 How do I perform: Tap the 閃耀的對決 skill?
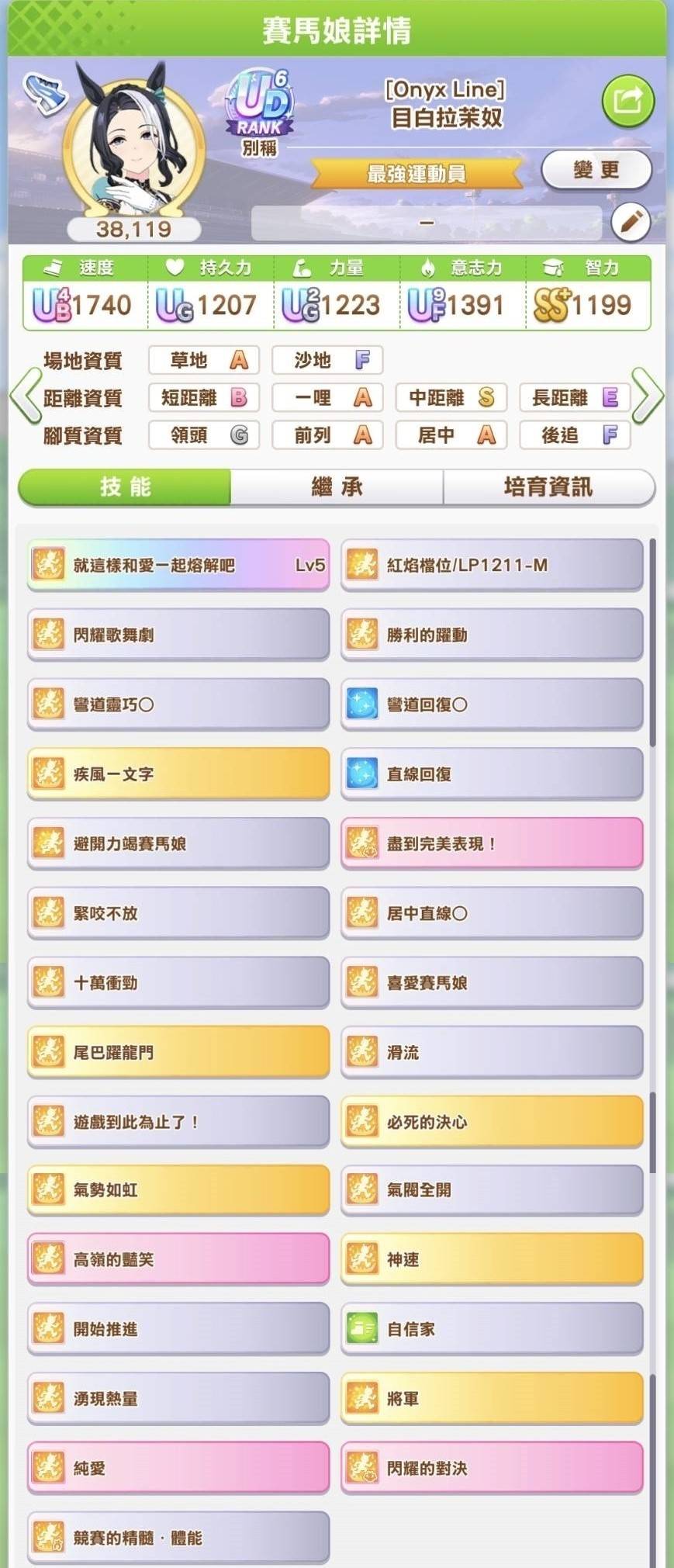coord(492,1468)
